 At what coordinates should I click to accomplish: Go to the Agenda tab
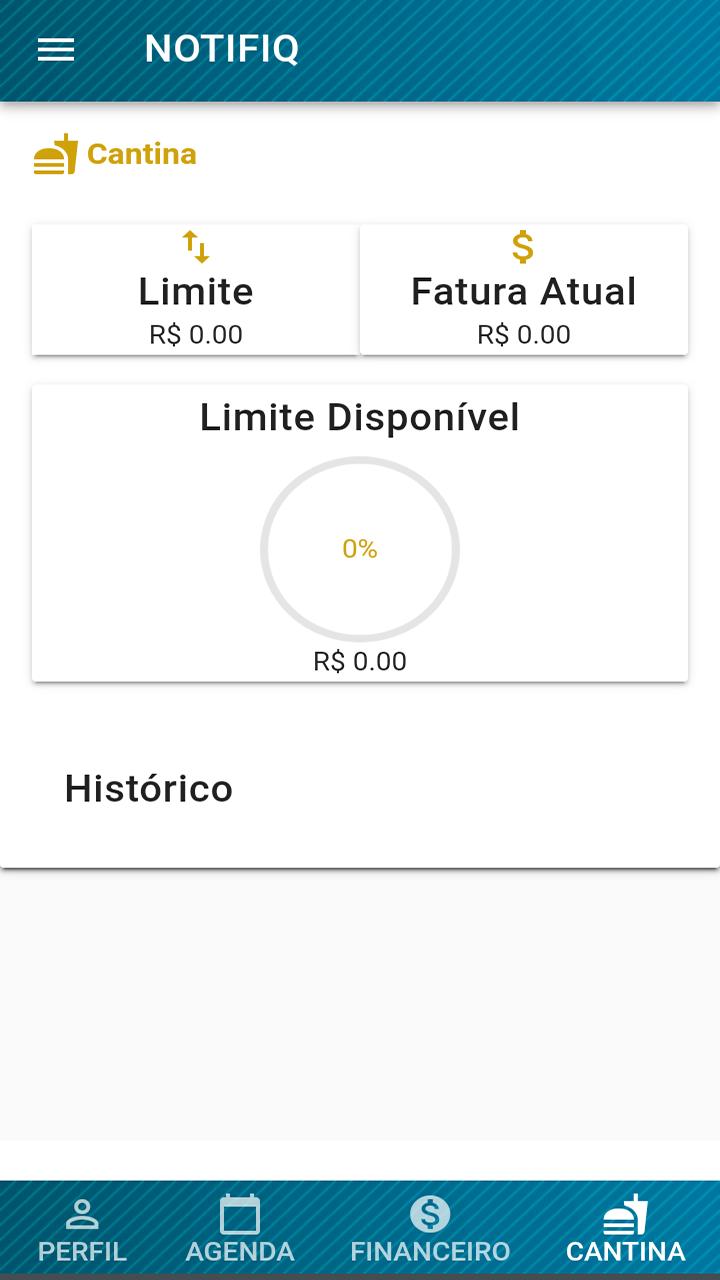pyautogui.click(x=240, y=1230)
